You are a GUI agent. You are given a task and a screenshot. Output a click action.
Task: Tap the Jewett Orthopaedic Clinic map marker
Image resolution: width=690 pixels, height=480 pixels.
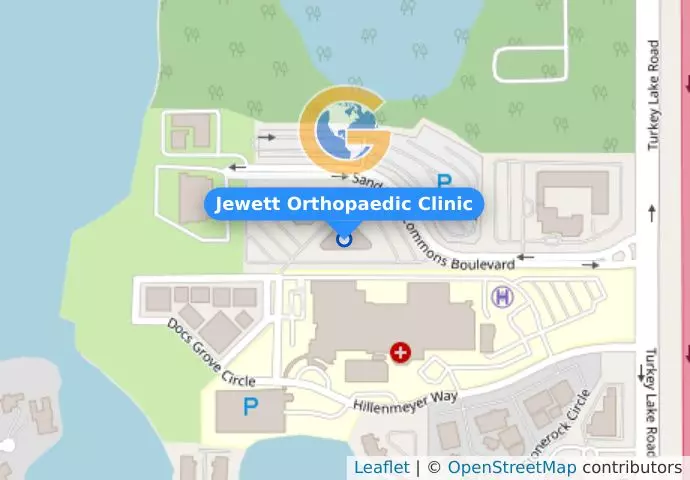[344, 239]
